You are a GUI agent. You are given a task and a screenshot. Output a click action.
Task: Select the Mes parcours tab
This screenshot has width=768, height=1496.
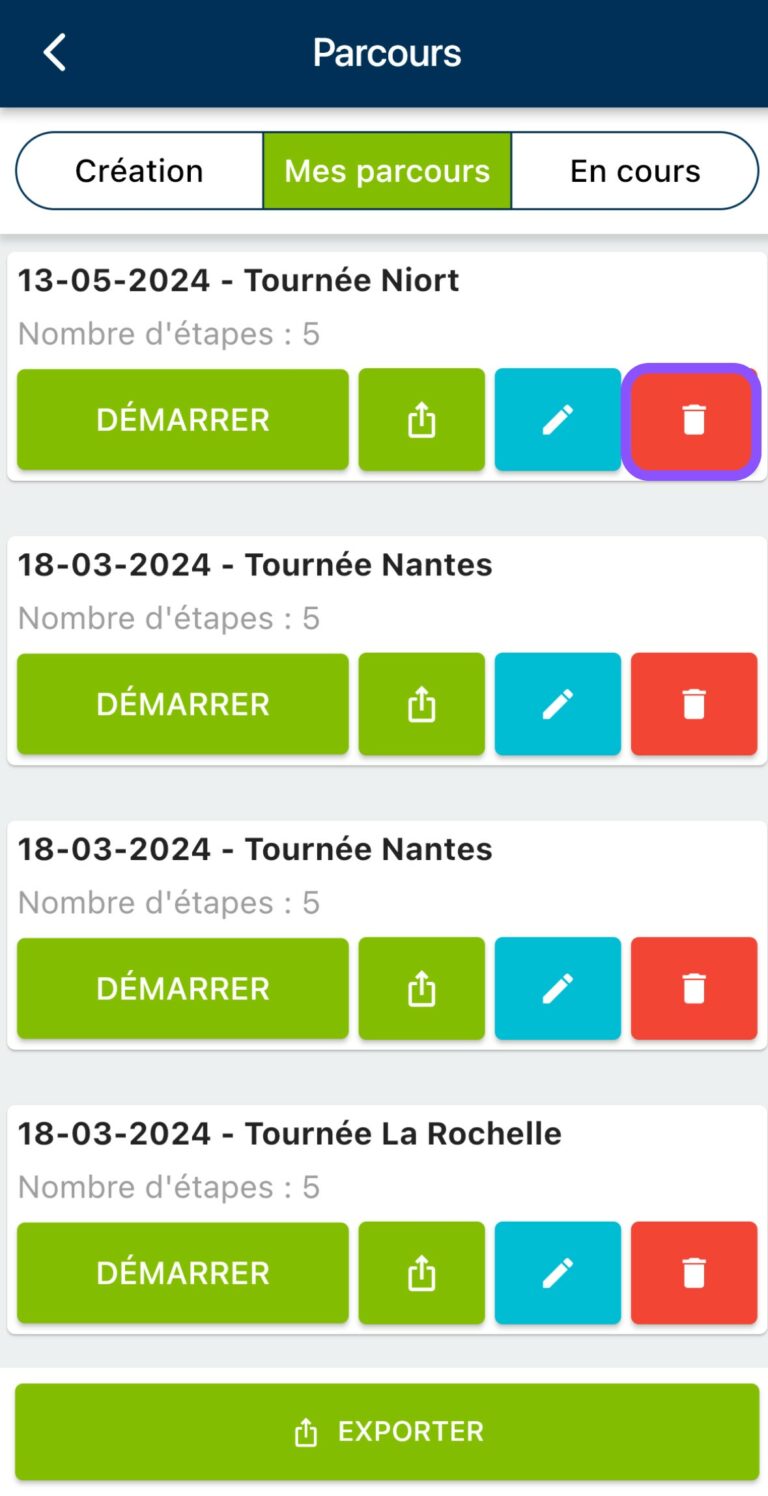tap(387, 171)
